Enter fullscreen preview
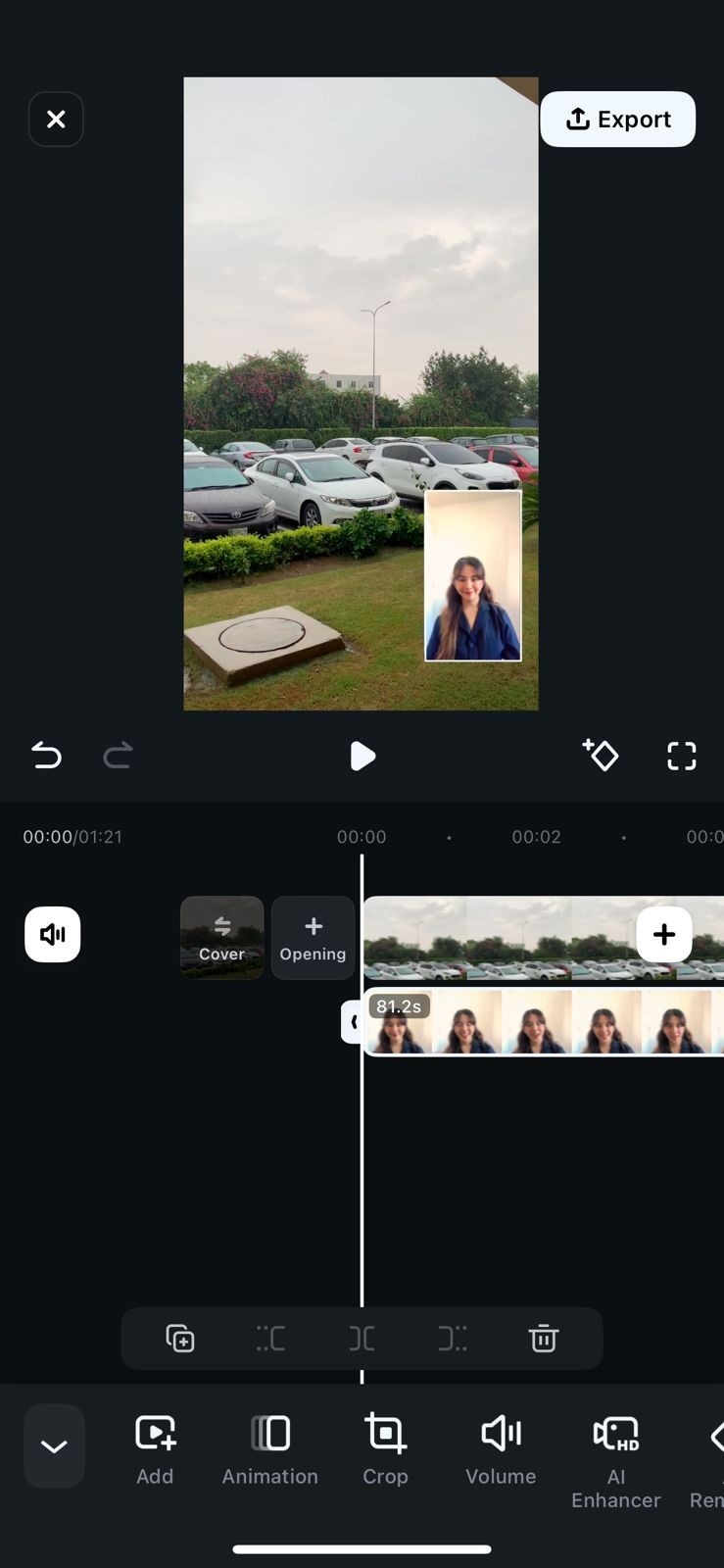 pos(681,756)
